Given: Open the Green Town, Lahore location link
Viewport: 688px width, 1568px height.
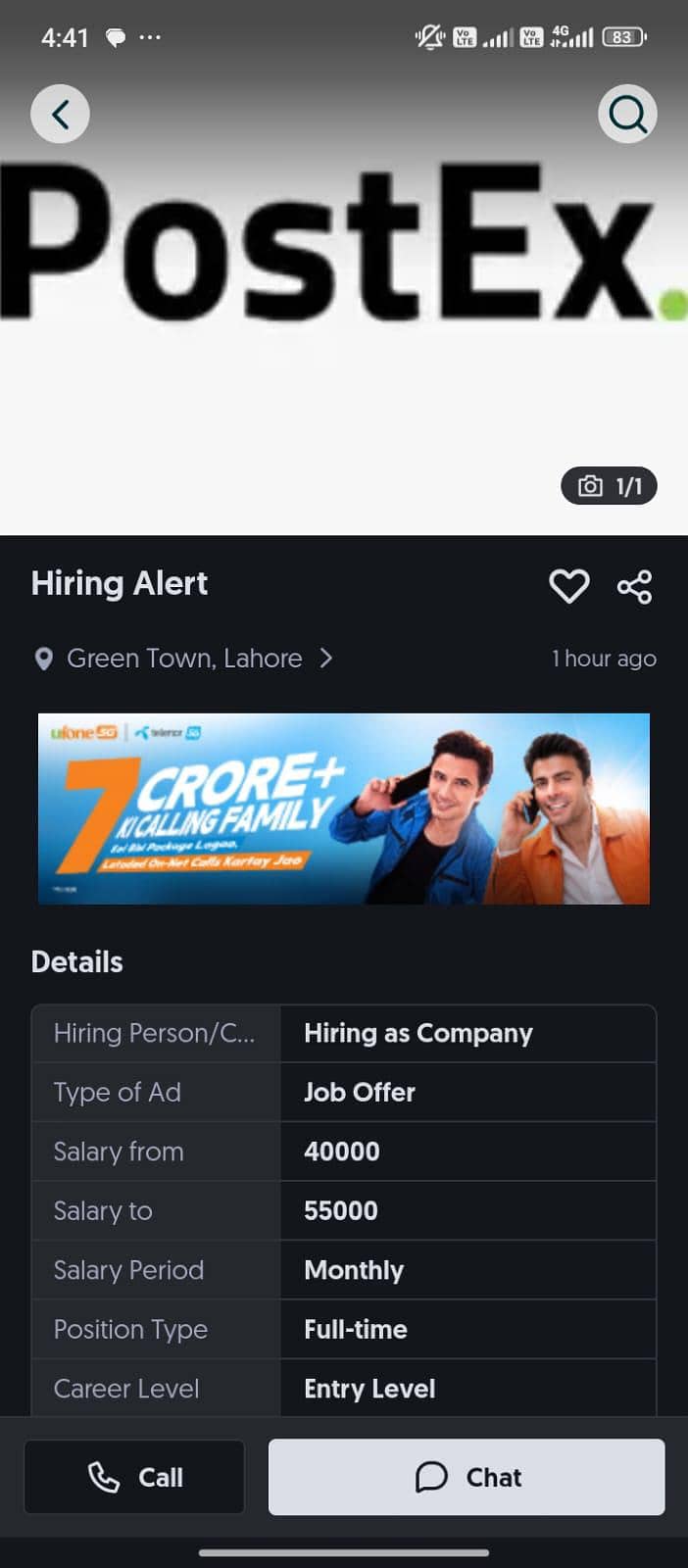Looking at the screenshot, I should point(183,659).
